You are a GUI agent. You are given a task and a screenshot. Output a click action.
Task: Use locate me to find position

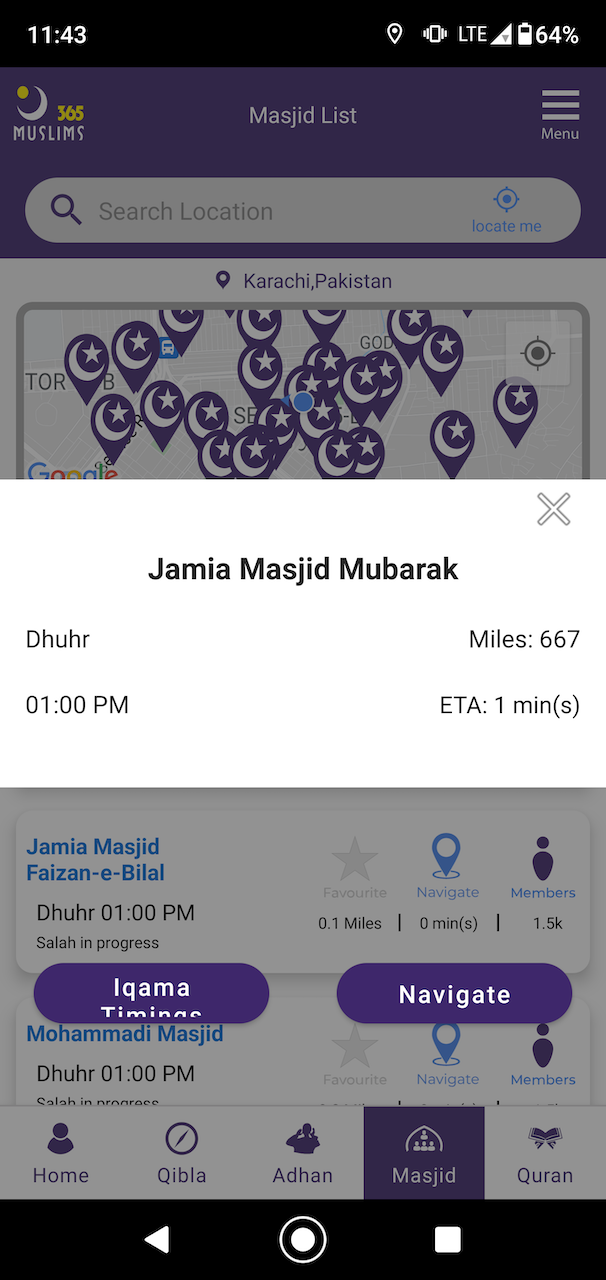(506, 210)
